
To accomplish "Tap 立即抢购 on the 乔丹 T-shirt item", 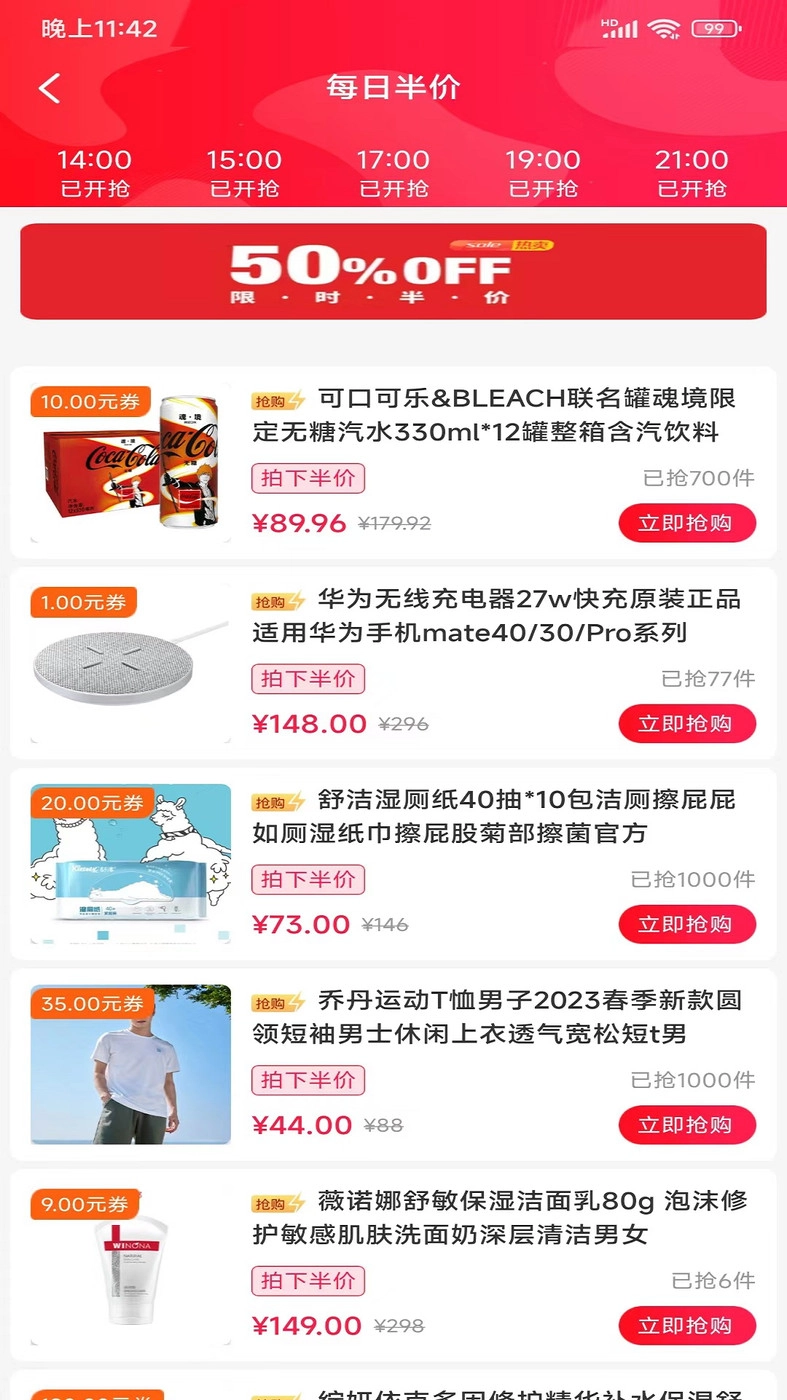I will [687, 1124].
